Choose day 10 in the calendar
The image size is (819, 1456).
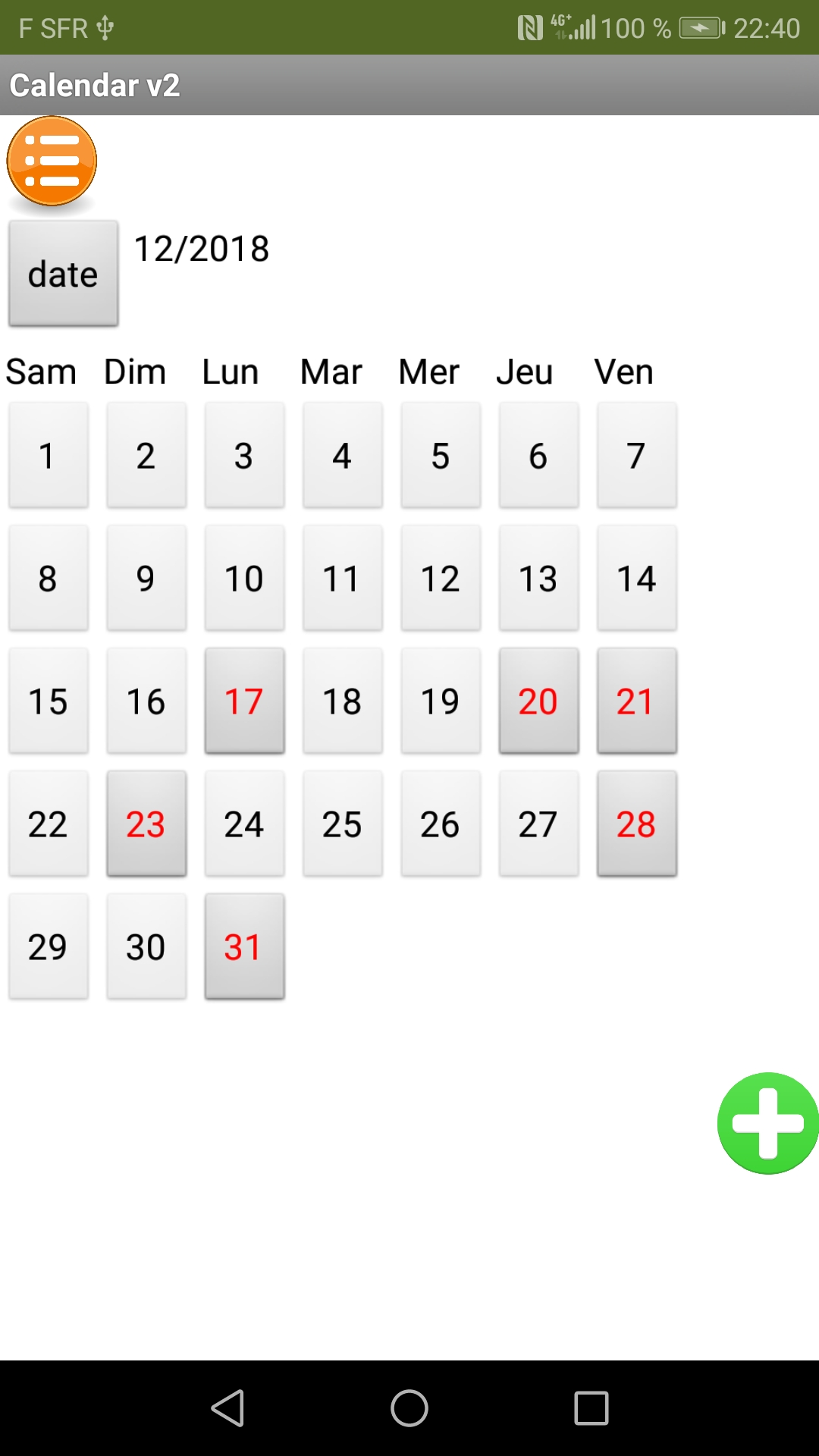pyautogui.click(x=244, y=578)
